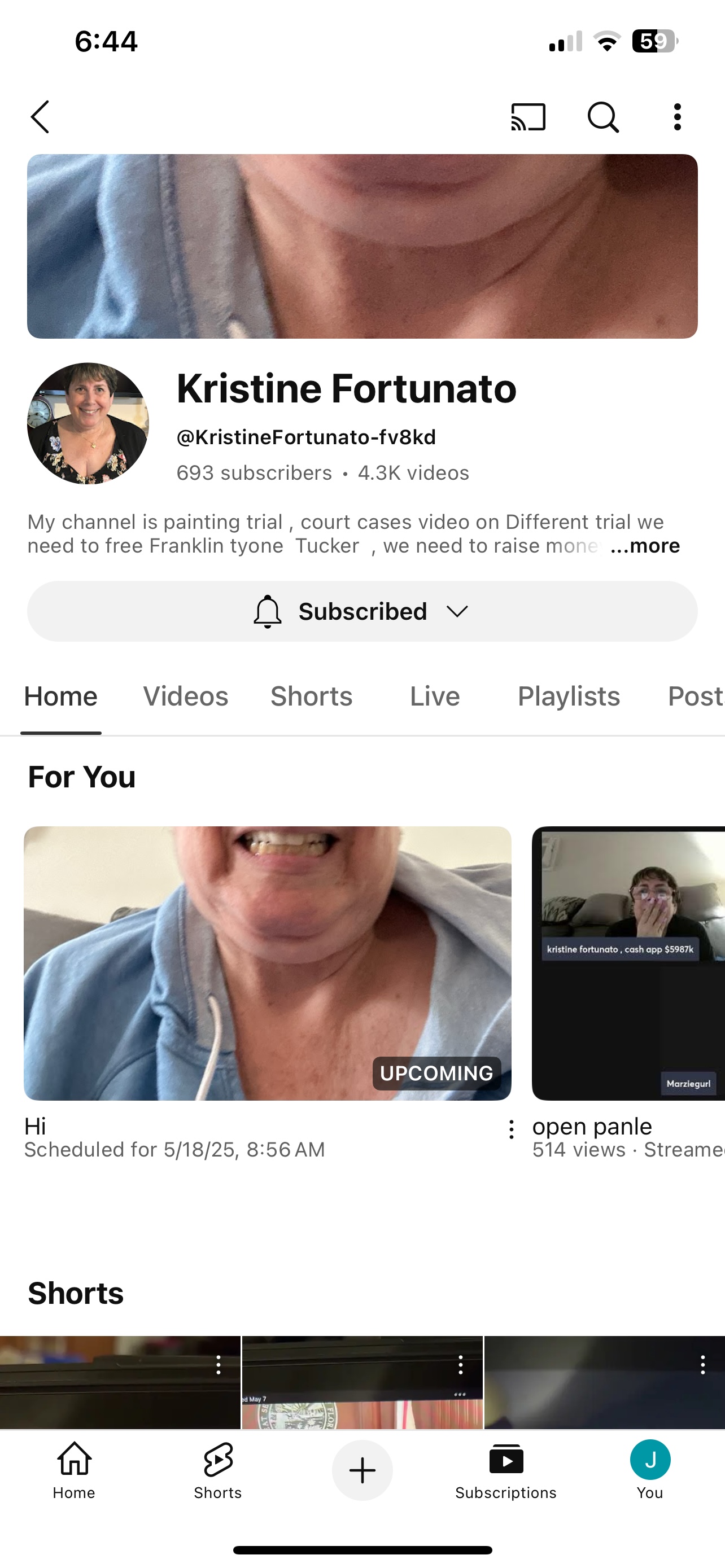Switch to the Live tab
Viewport: 725px width, 1568px height.
point(435,697)
